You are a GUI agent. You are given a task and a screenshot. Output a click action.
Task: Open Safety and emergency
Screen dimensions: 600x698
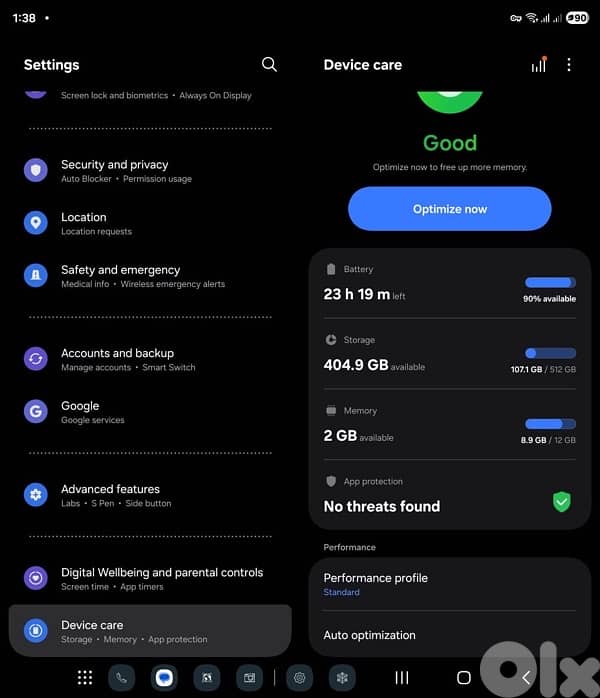point(150,276)
